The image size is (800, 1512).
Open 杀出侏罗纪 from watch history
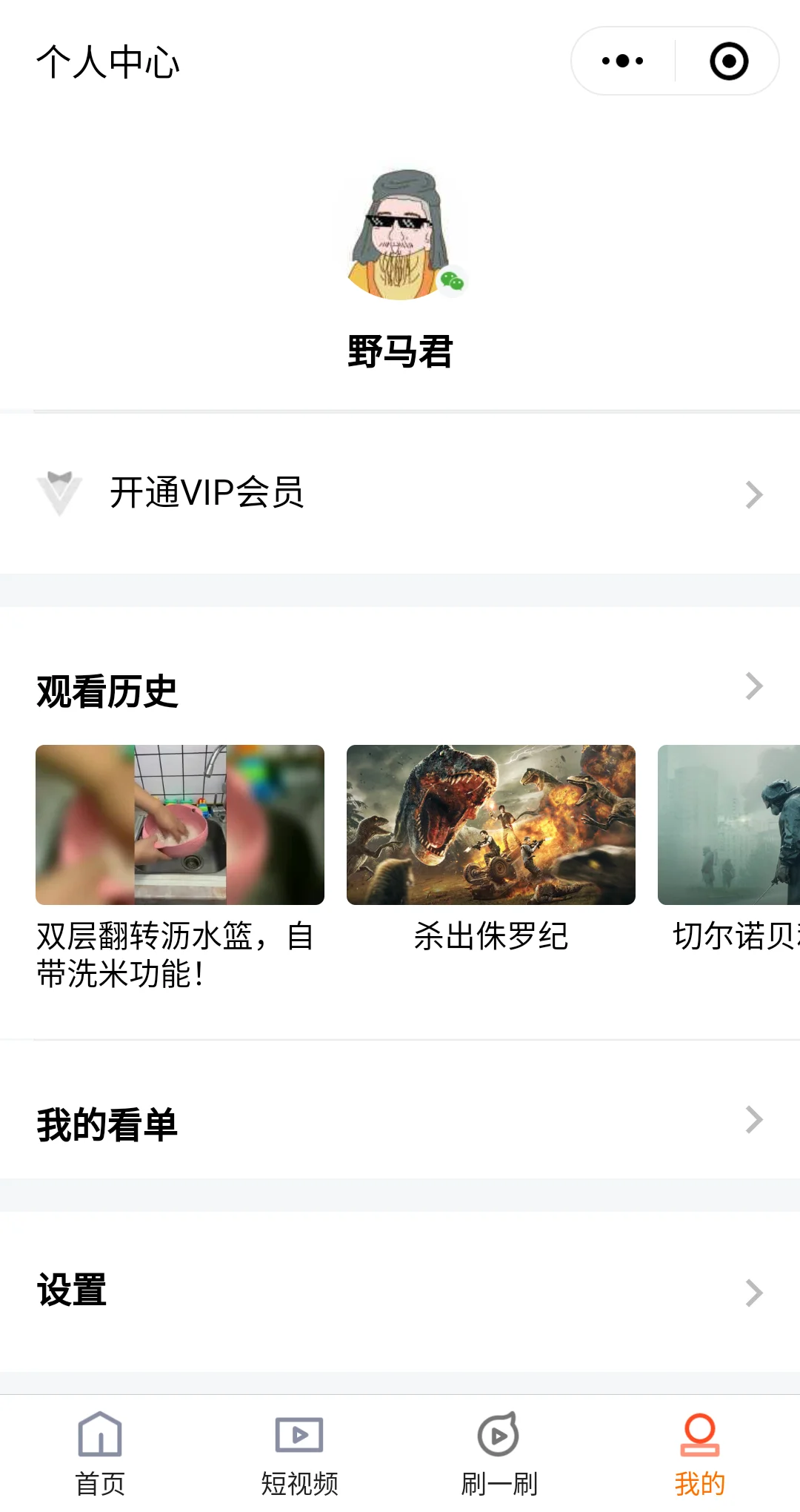pos(490,824)
